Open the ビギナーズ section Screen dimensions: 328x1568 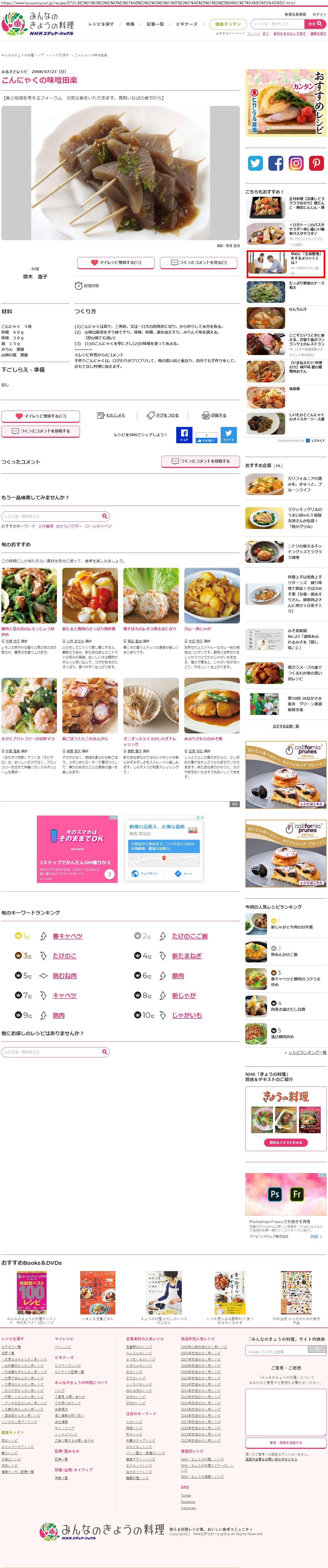point(186,24)
